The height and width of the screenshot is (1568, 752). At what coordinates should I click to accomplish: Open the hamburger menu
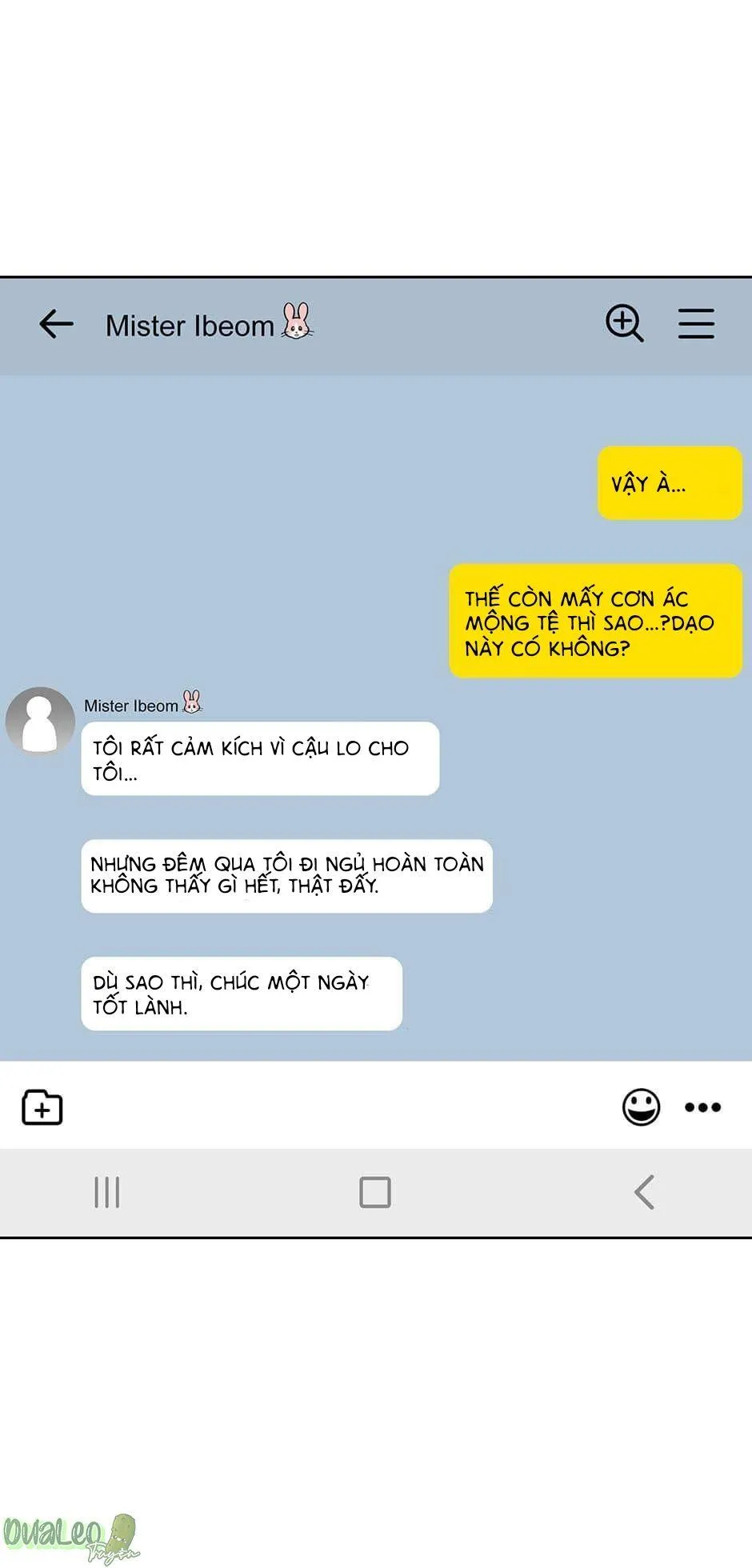[x=696, y=323]
